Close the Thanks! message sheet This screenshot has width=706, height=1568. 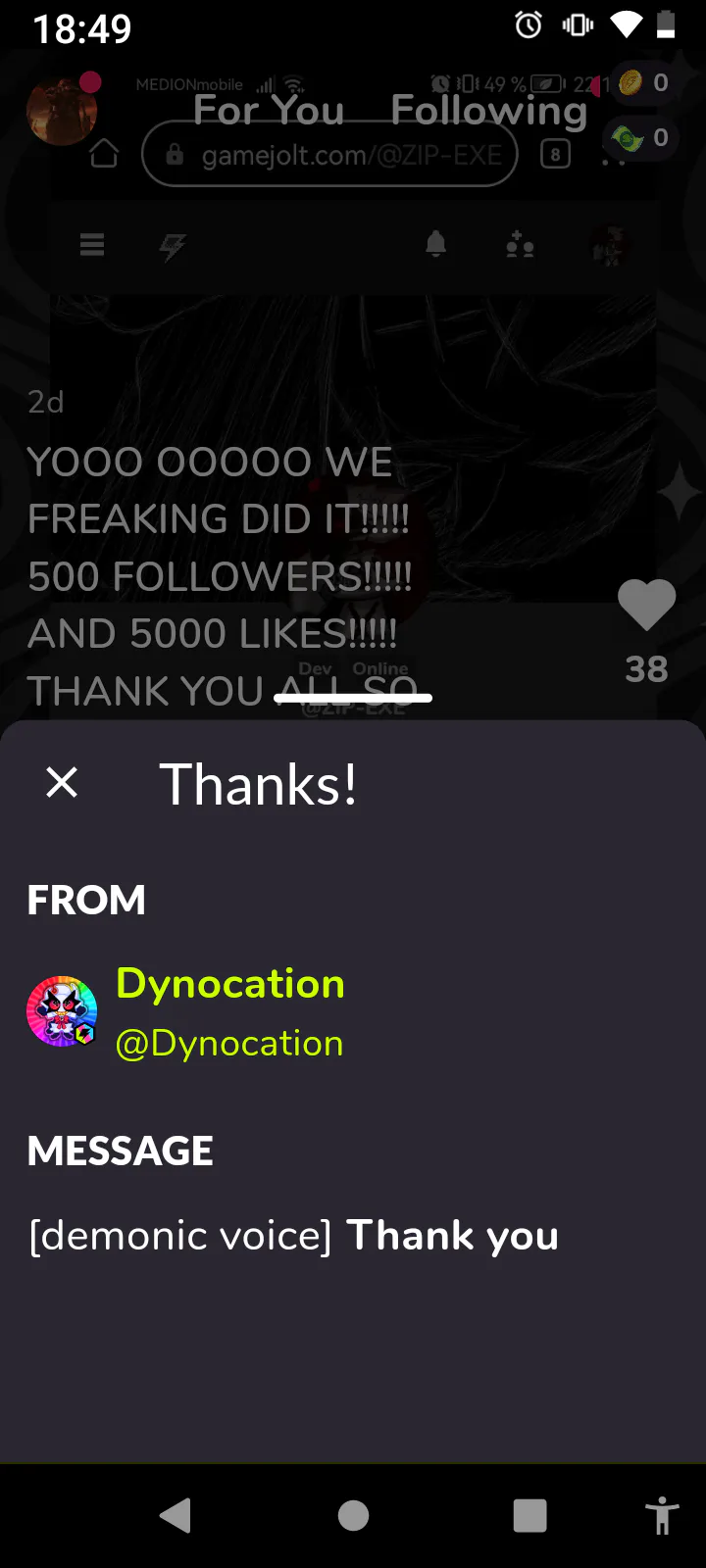click(62, 783)
